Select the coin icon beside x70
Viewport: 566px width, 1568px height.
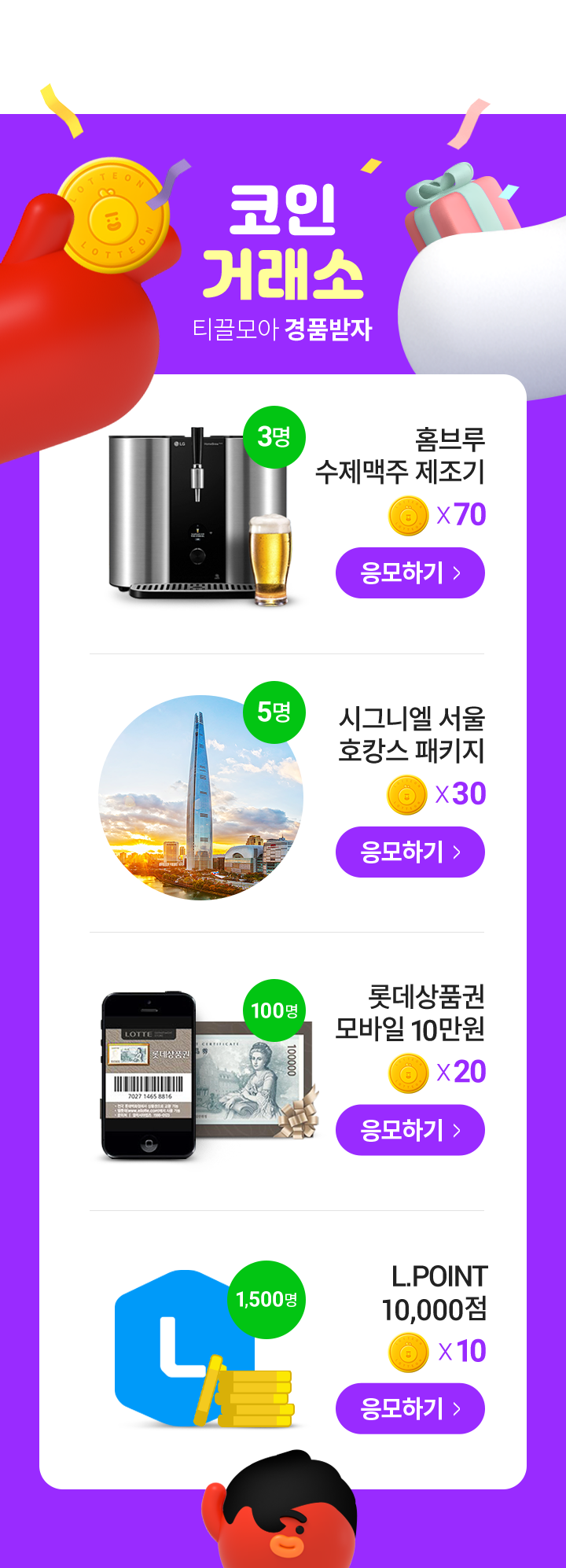[x=407, y=517]
